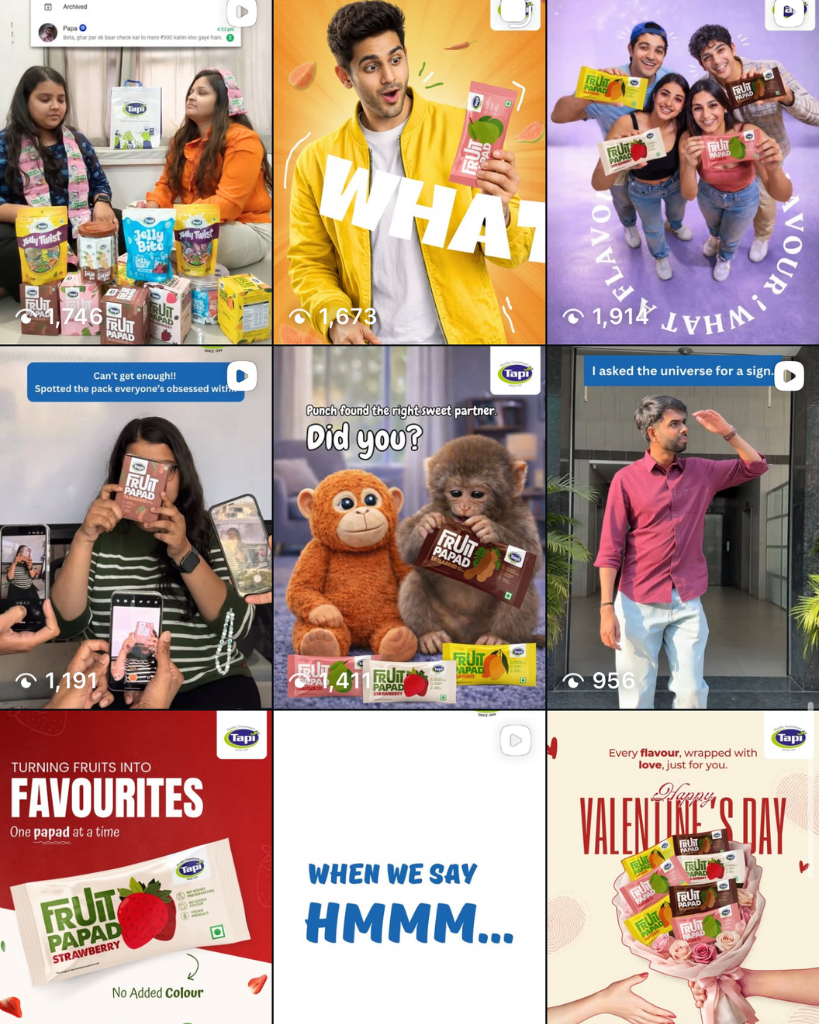Open 'Turning fruits into favourites' strawberry post
The width and height of the screenshot is (819, 1024).
click(x=135, y=866)
